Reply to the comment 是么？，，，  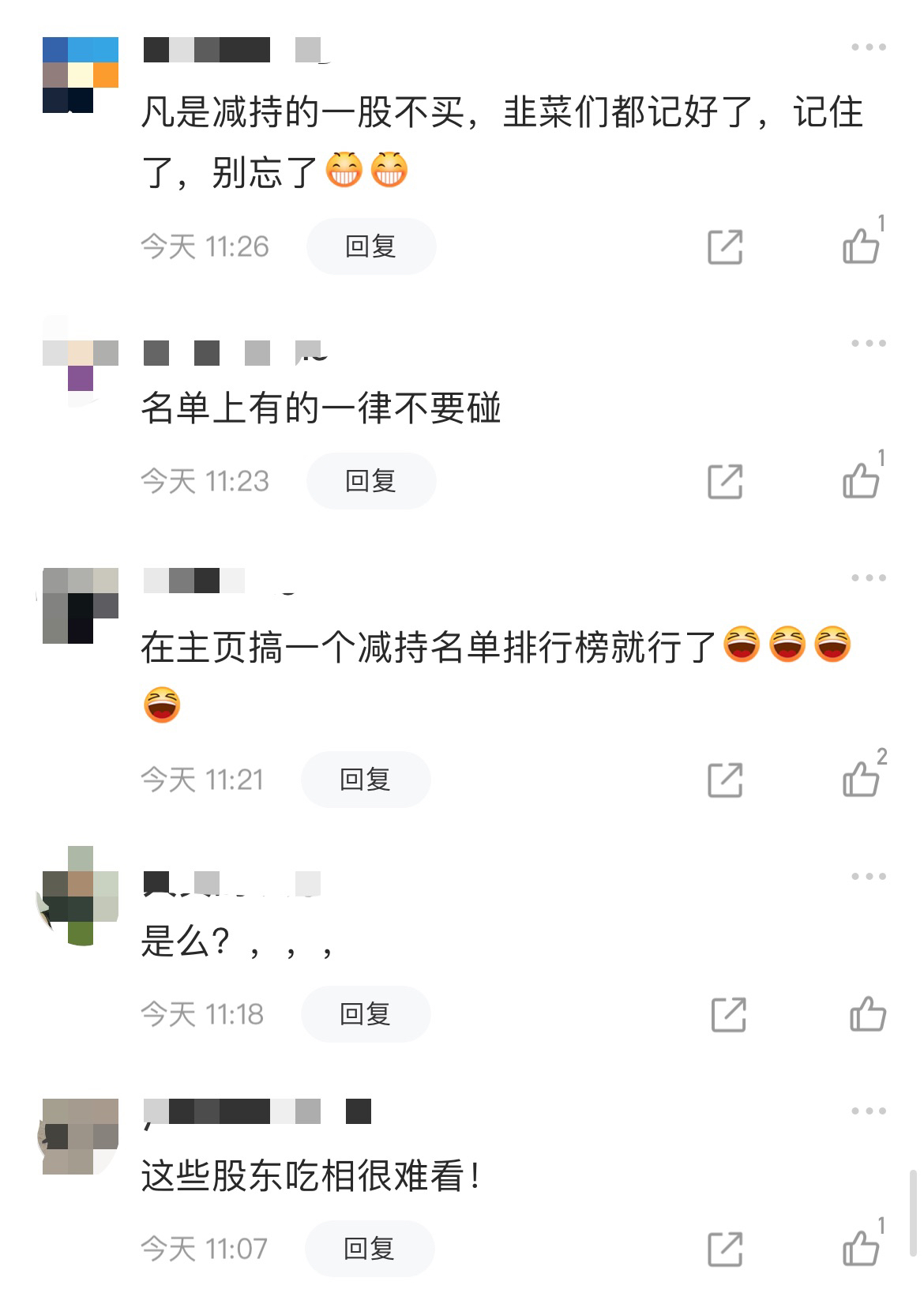365,1014
